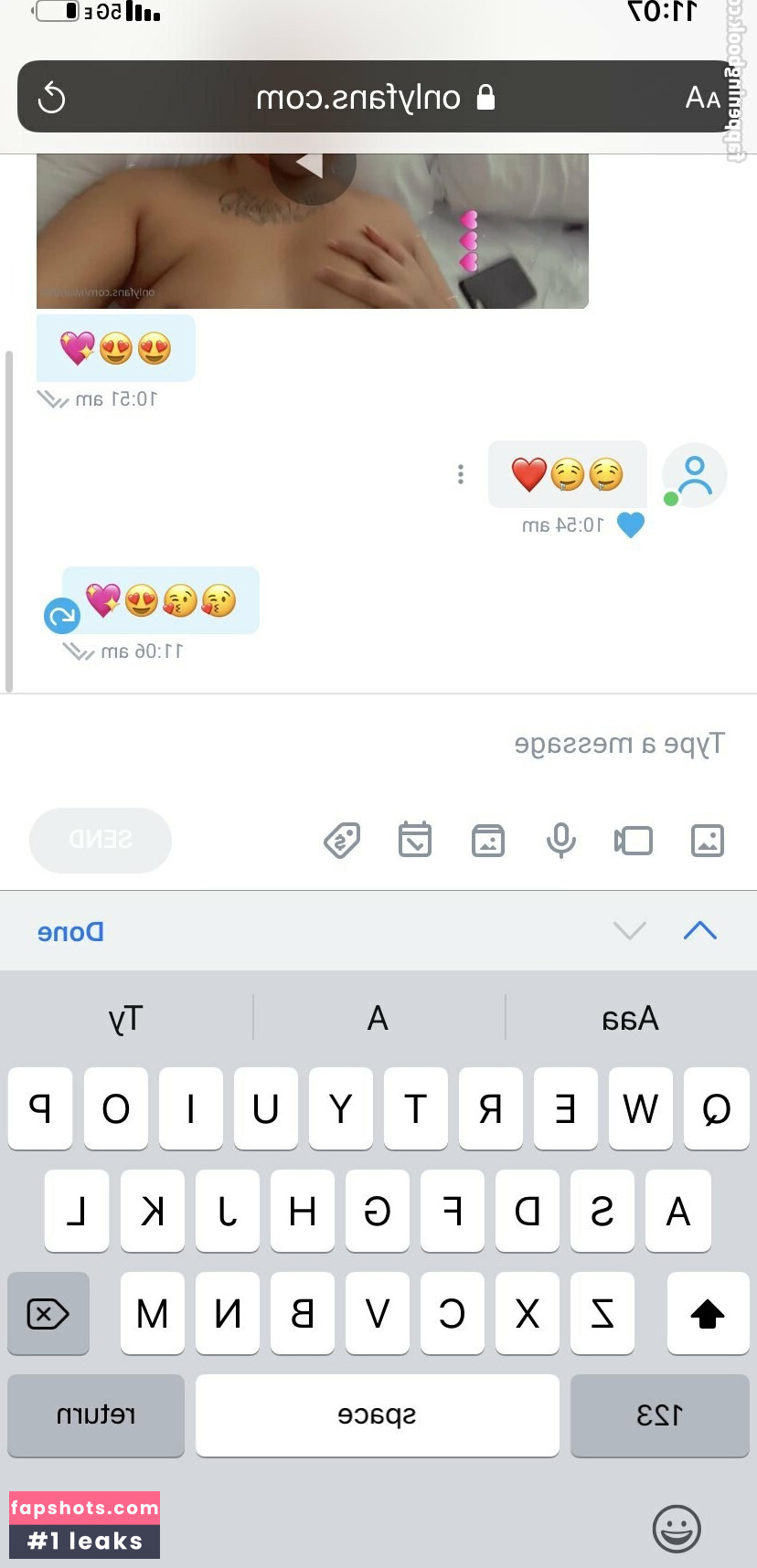Tap the blue heart under the 10:54 am message

[x=631, y=524]
